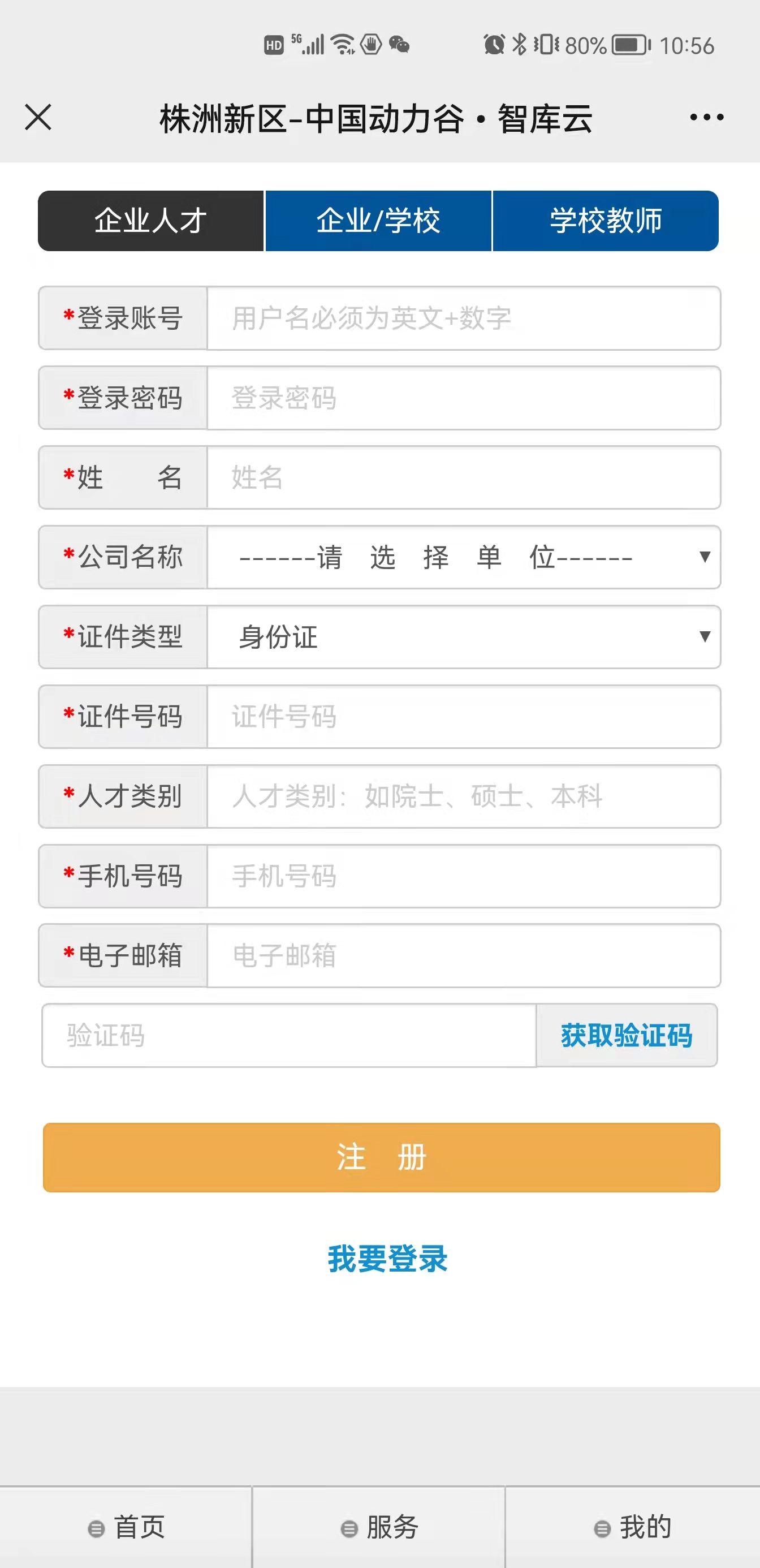
Task: Close the page with the X icon
Action: [x=38, y=117]
